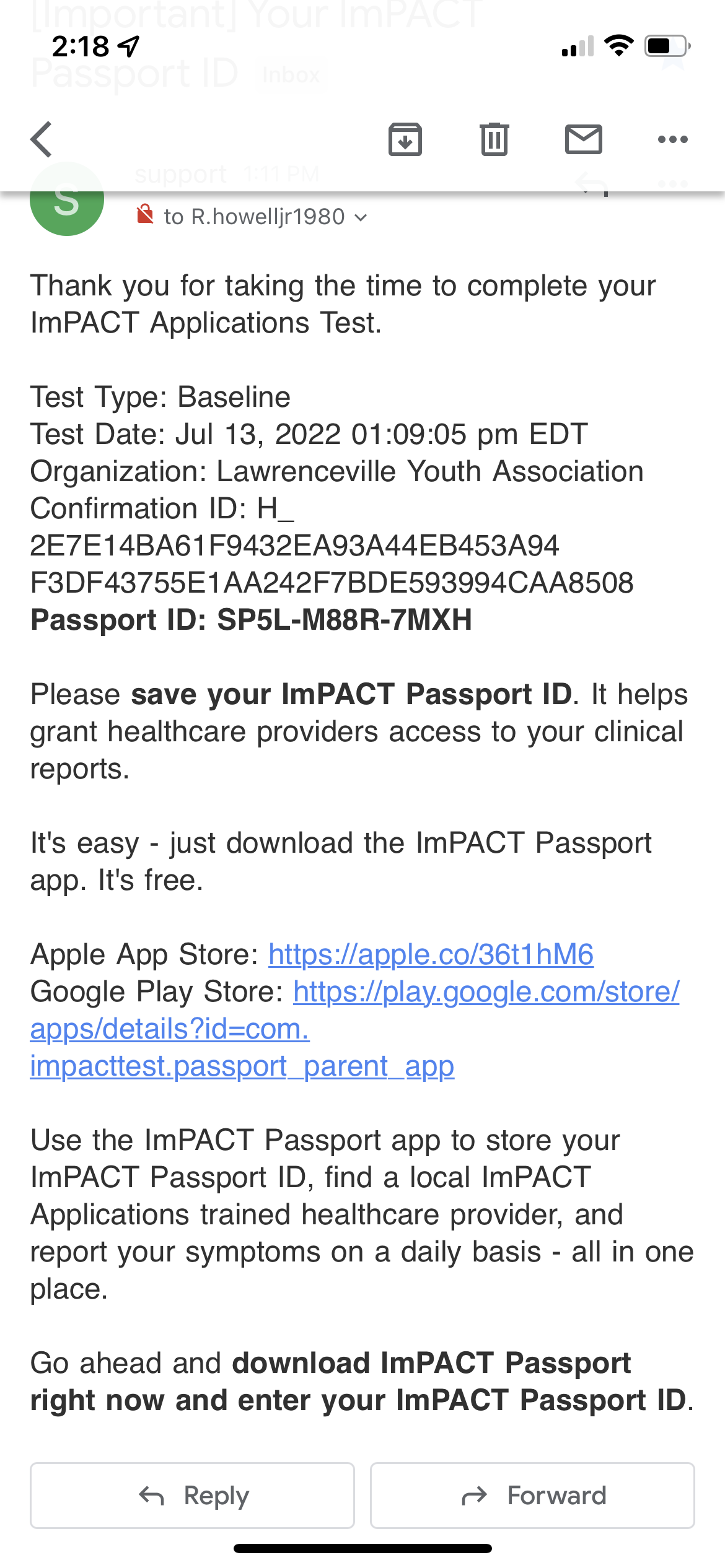725x1568 pixels.
Task: Go back to the inbox
Action: pyautogui.click(x=42, y=139)
